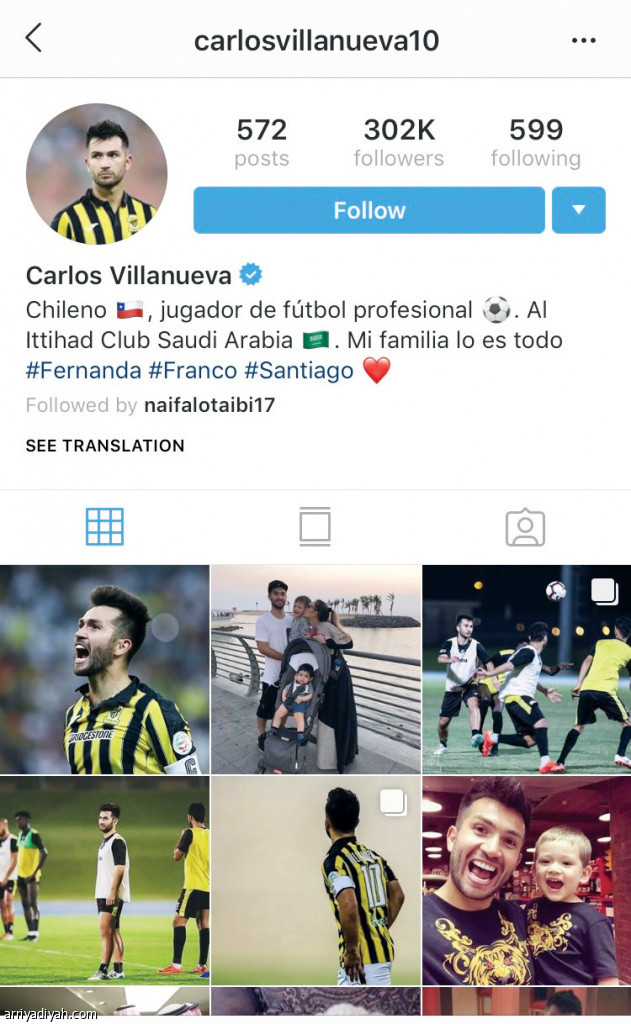Open naifalotaibi17's profile
Viewport: 631px width, 1024px height.
(208, 405)
